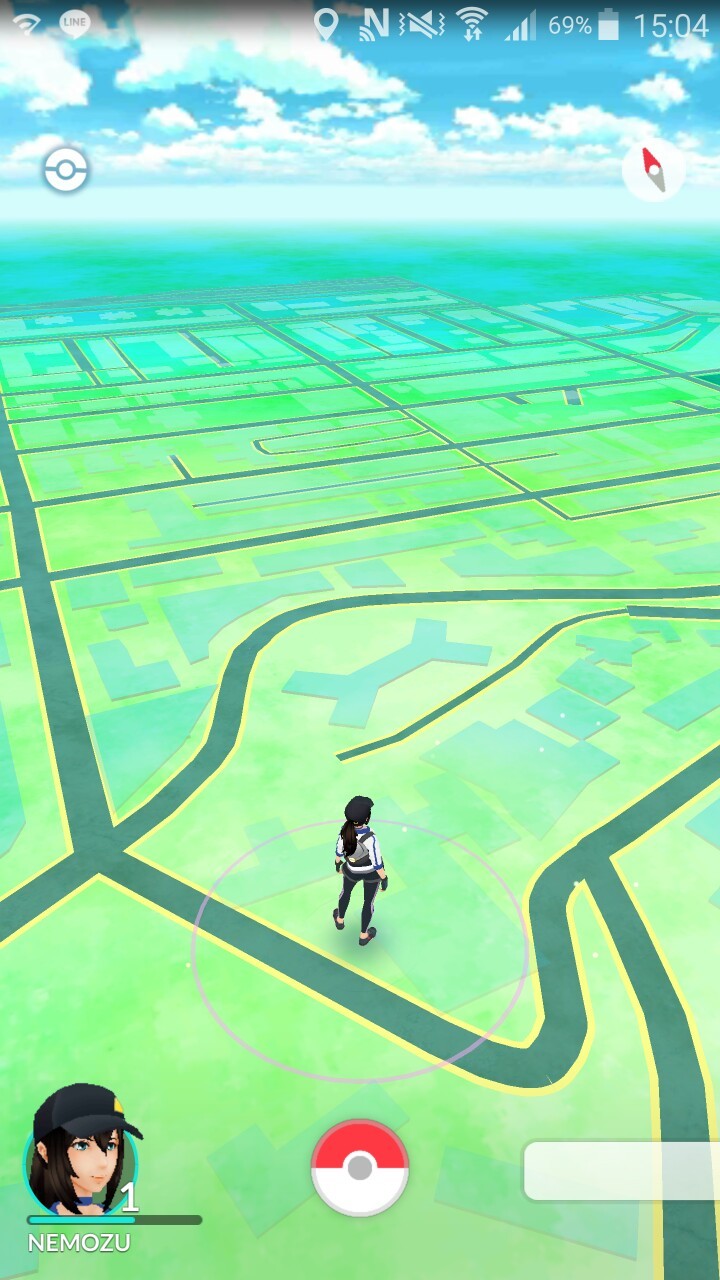Open the nearby Pokémon panel
The width and height of the screenshot is (720, 1280).
(x=620, y=1170)
